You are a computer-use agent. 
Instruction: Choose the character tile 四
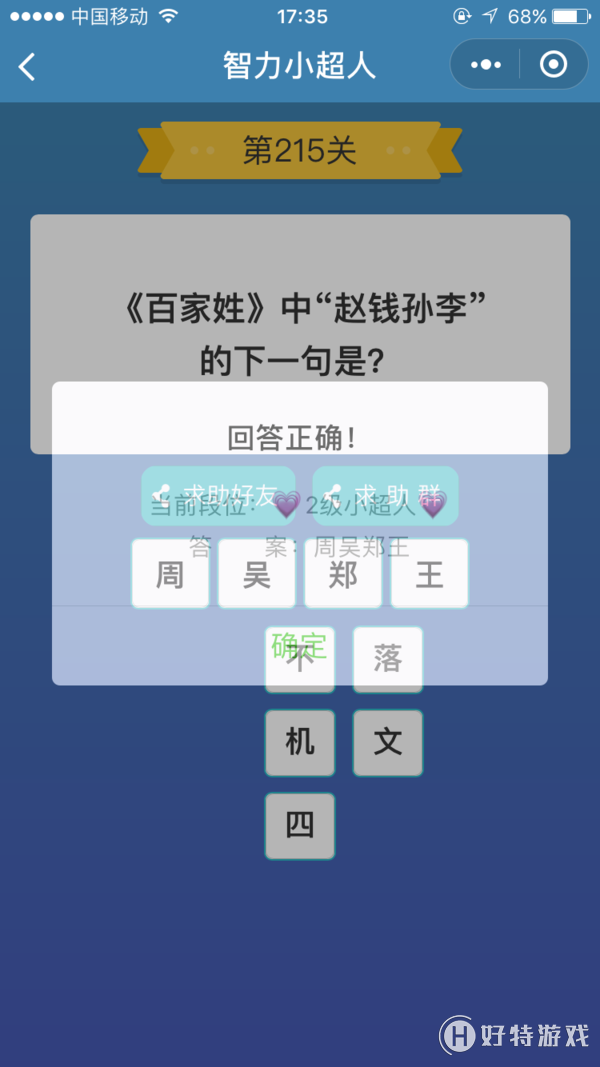[300, 825]
